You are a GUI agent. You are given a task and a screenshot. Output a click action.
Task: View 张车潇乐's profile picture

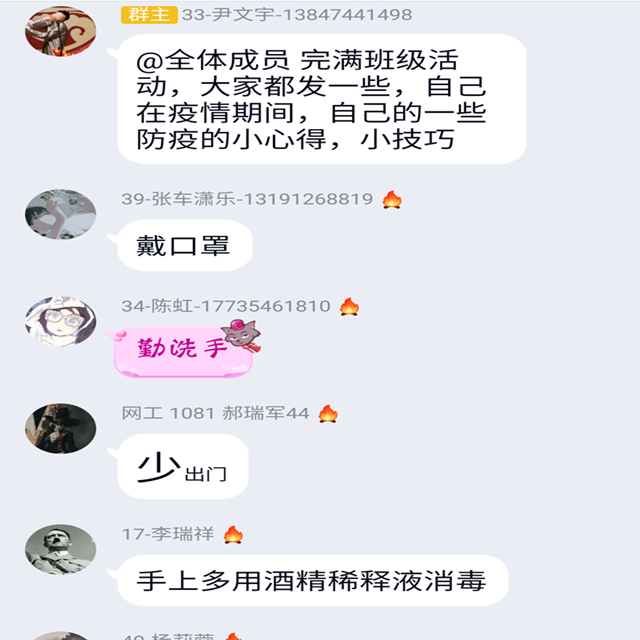coord(61,214)
